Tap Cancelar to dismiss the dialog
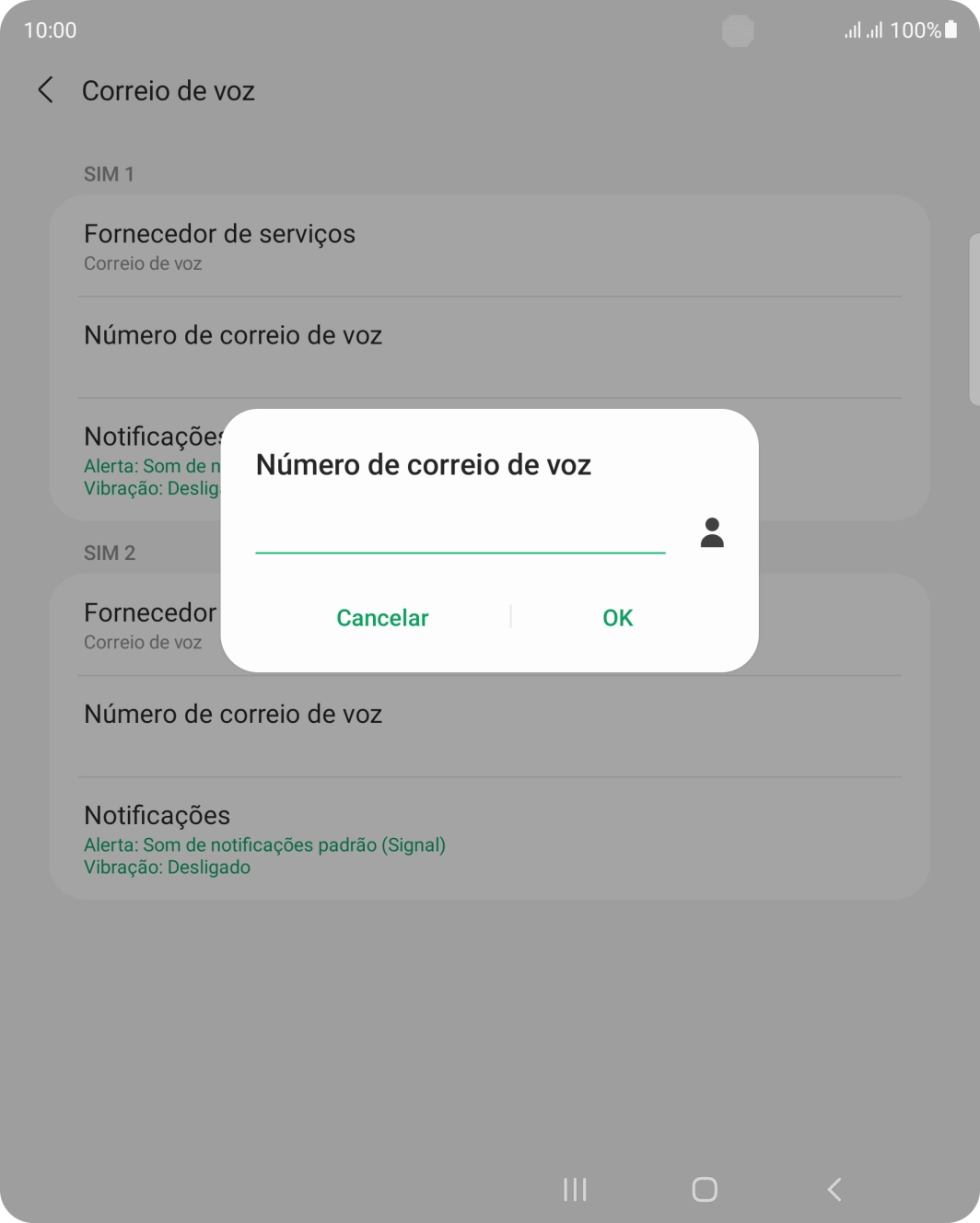The image size is (980, 1223). point(382,618)
